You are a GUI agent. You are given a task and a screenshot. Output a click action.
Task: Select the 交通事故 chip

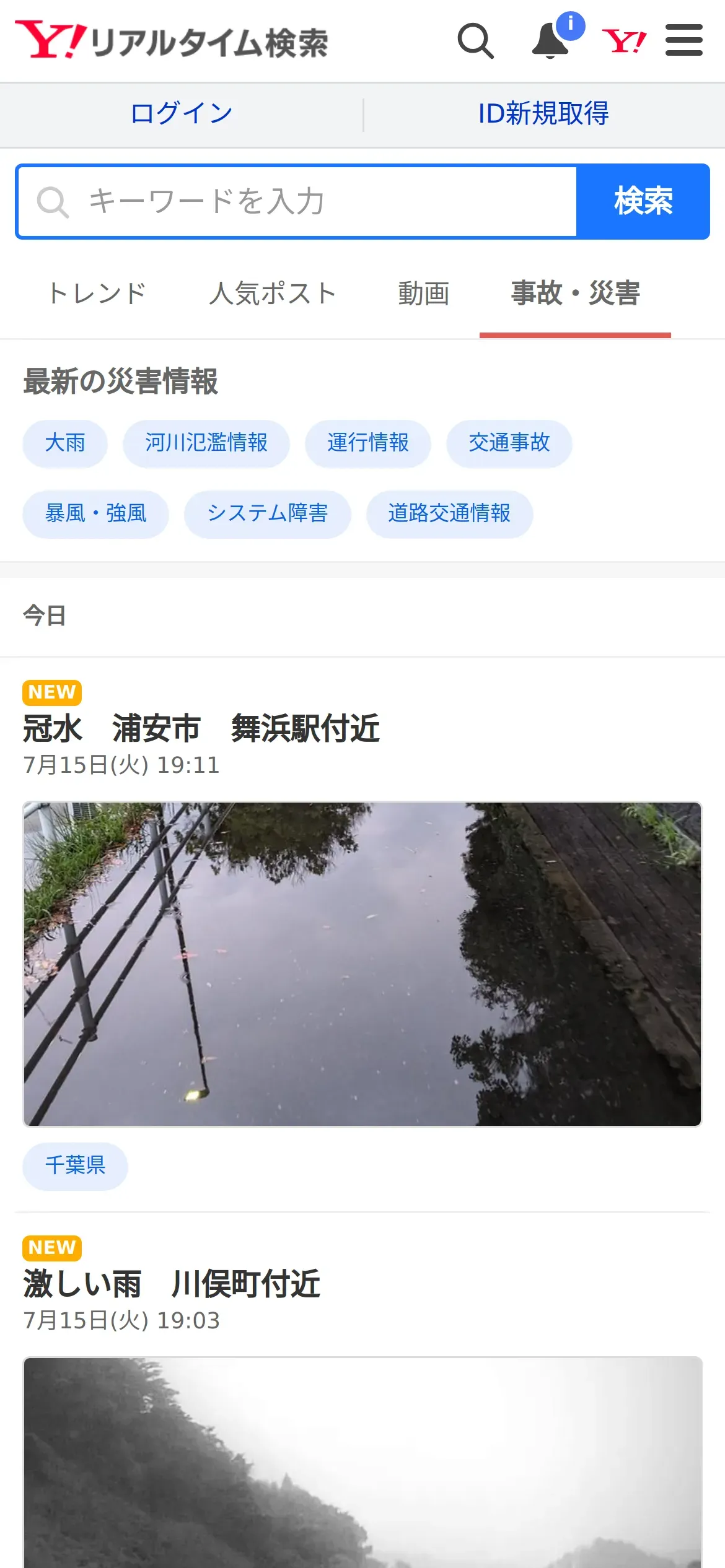(509, 443)
